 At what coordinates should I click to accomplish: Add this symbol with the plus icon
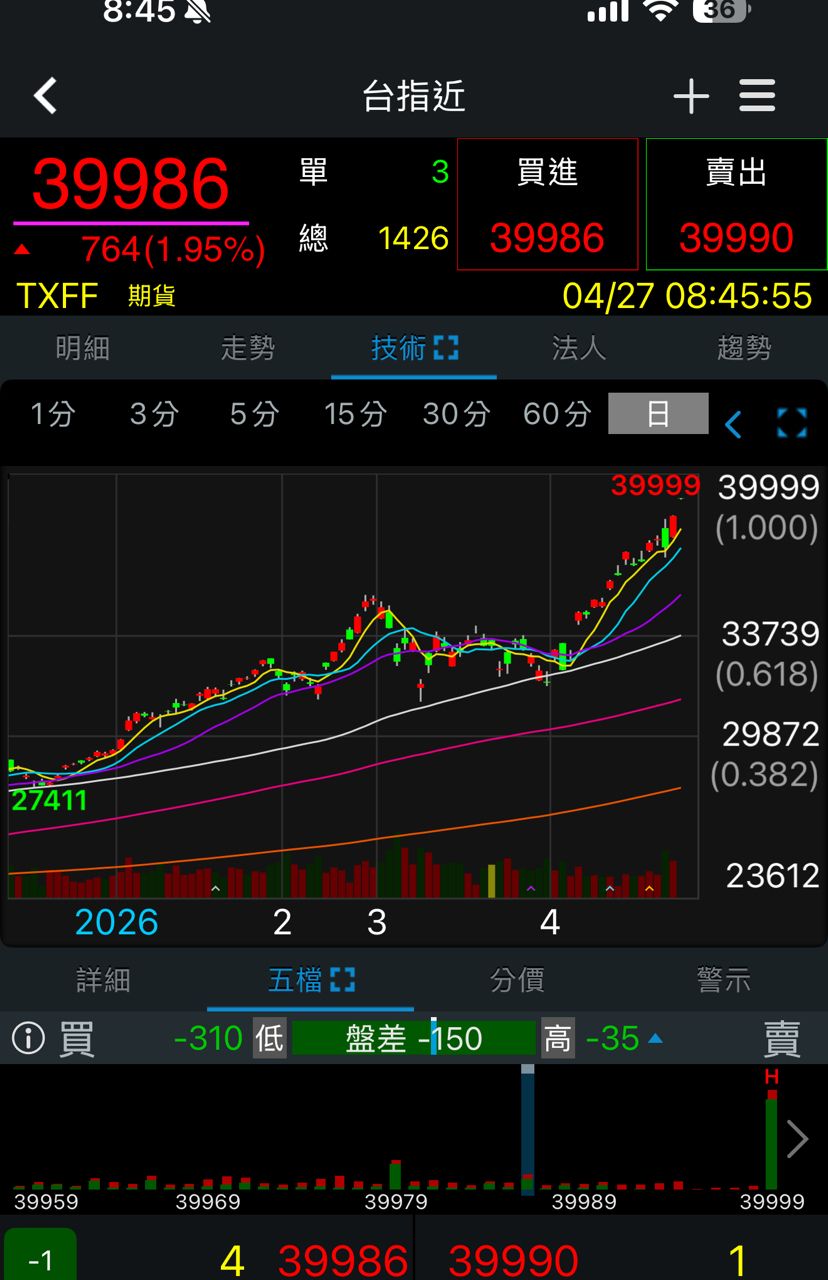pos(691,97)
